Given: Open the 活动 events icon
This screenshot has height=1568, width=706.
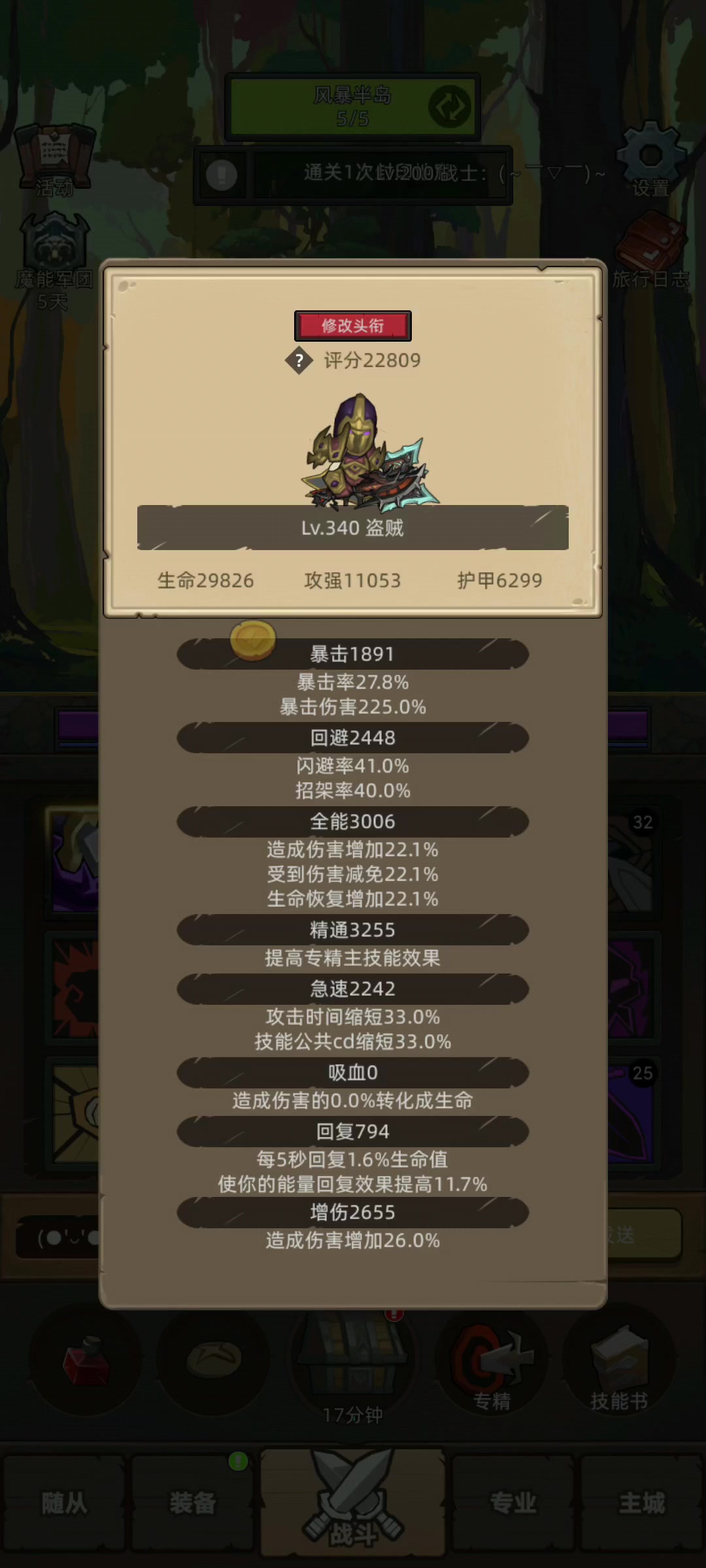Looking at the screenshot, I should coord(54,160).
